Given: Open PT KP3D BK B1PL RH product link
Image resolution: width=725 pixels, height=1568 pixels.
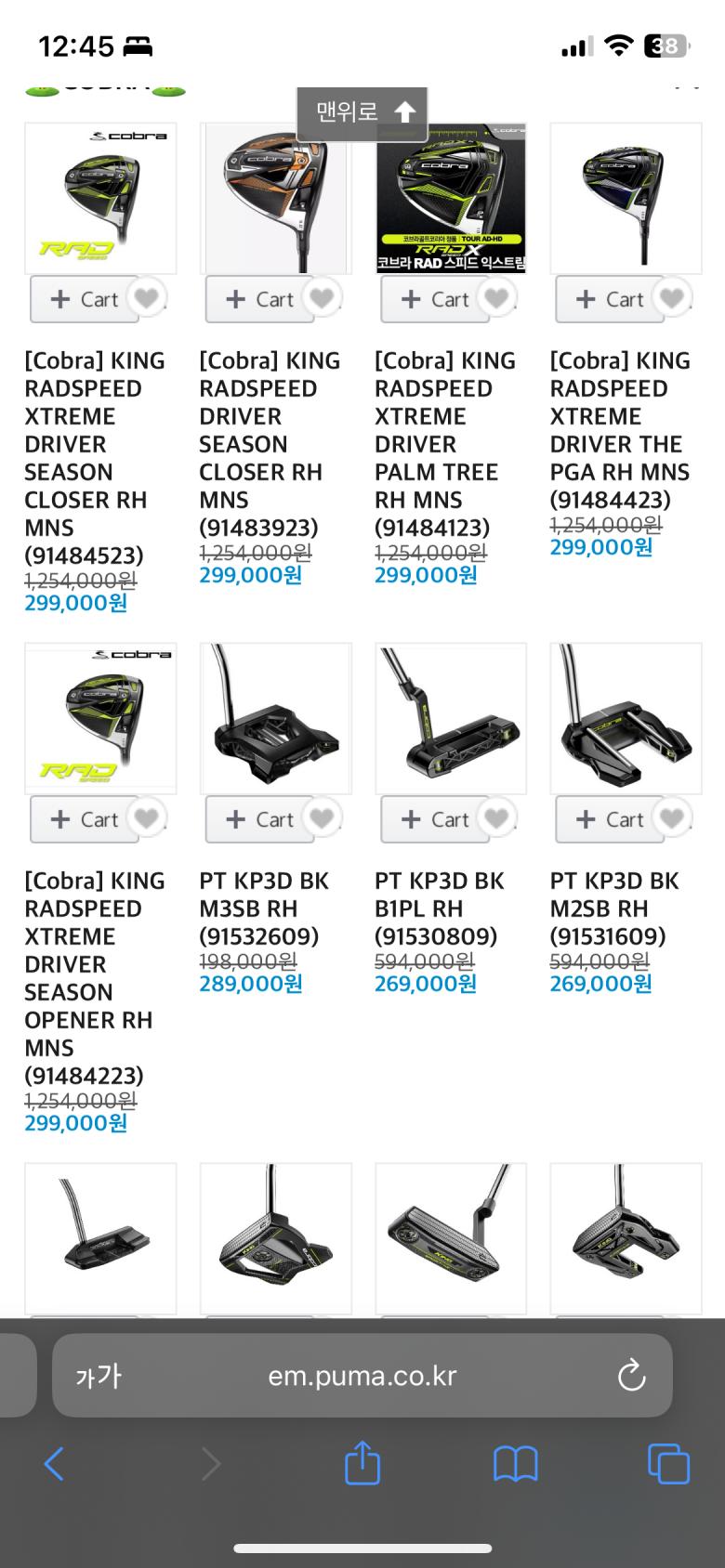Looking at the screenshot, I should [439, 908].
